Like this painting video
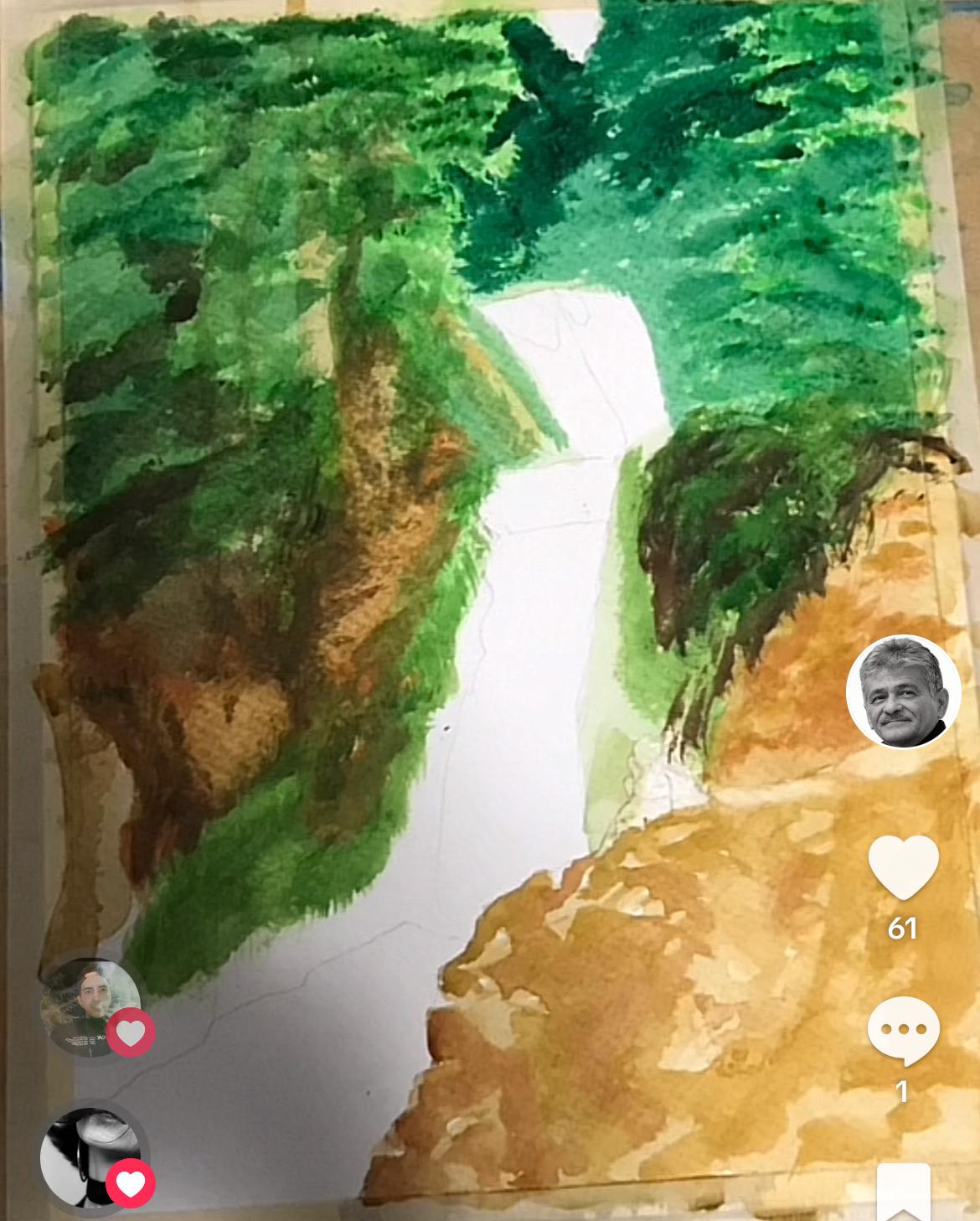The width and height of the screenshot is (980, 1221). (x=903, y=867)
